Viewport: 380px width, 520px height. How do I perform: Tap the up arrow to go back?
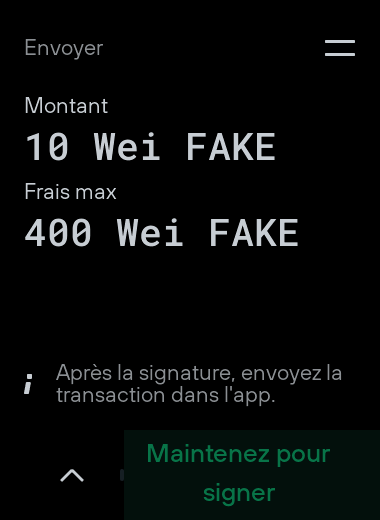(x=72, y=475)
